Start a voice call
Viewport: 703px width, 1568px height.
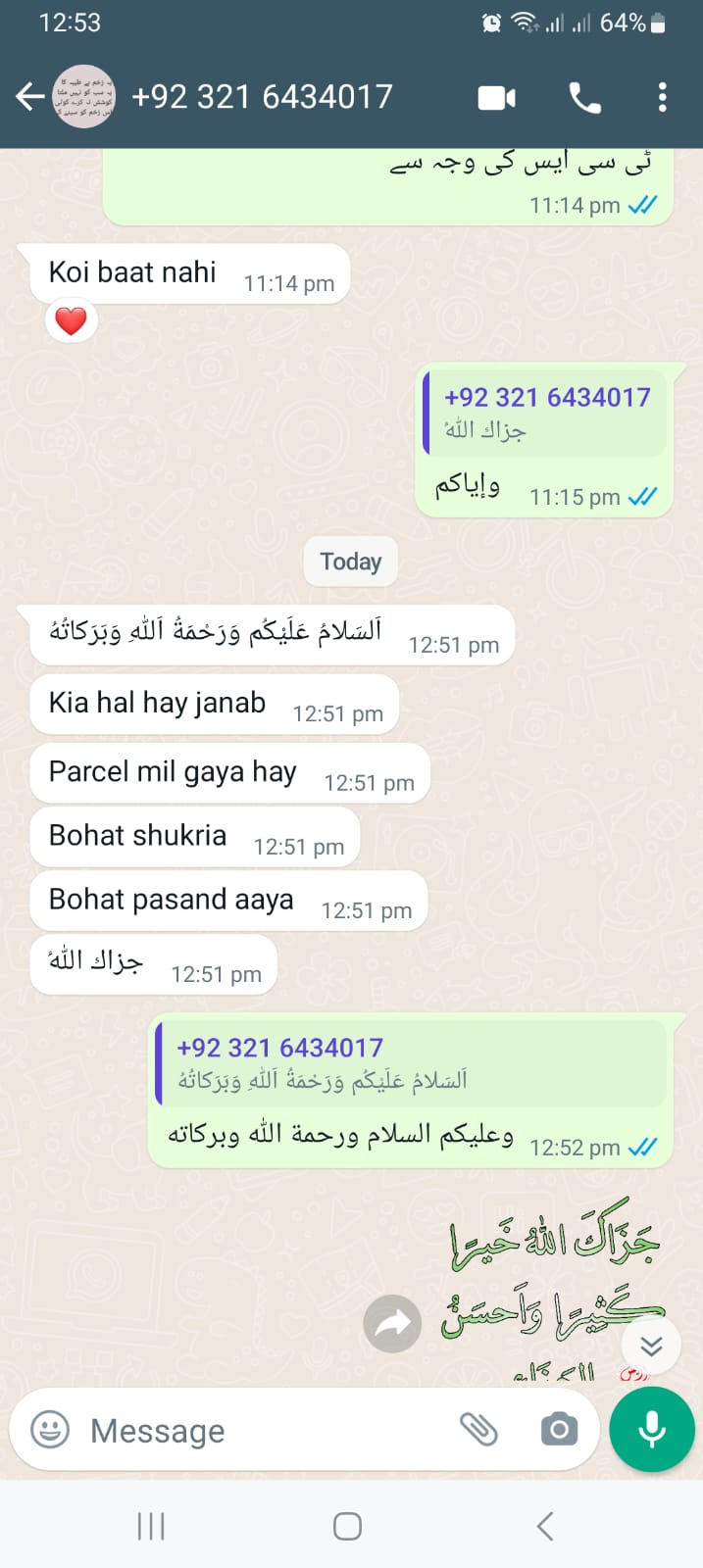[585, 97]
